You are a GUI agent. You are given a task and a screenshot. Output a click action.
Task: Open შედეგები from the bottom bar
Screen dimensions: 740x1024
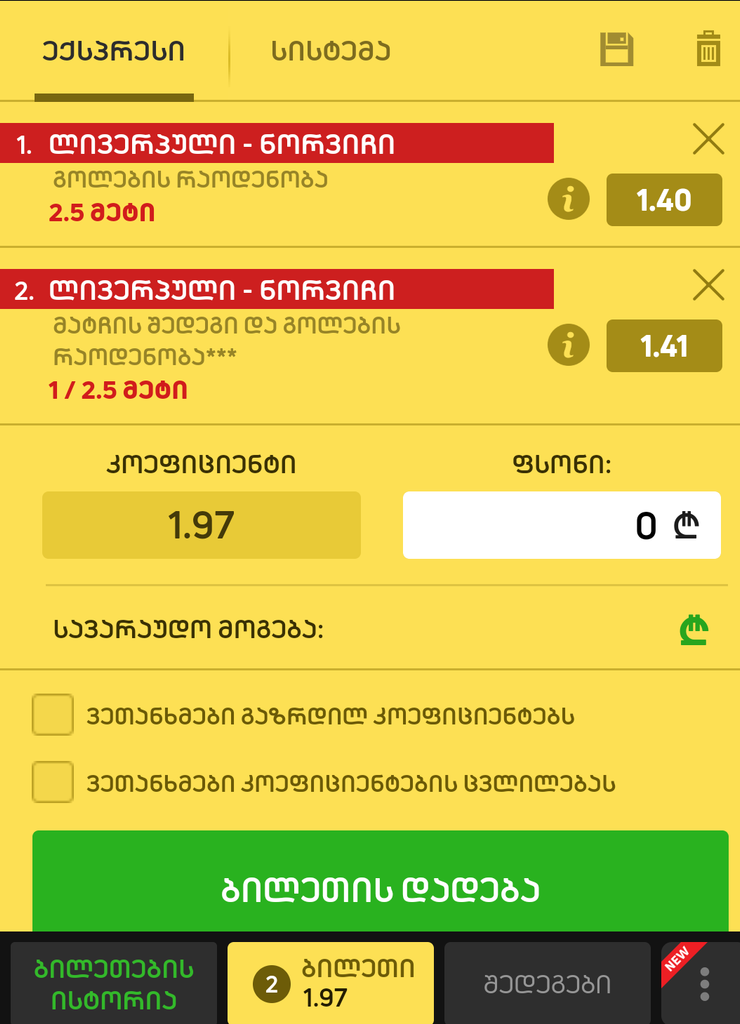pyautogui.click(x=547, y=983)
